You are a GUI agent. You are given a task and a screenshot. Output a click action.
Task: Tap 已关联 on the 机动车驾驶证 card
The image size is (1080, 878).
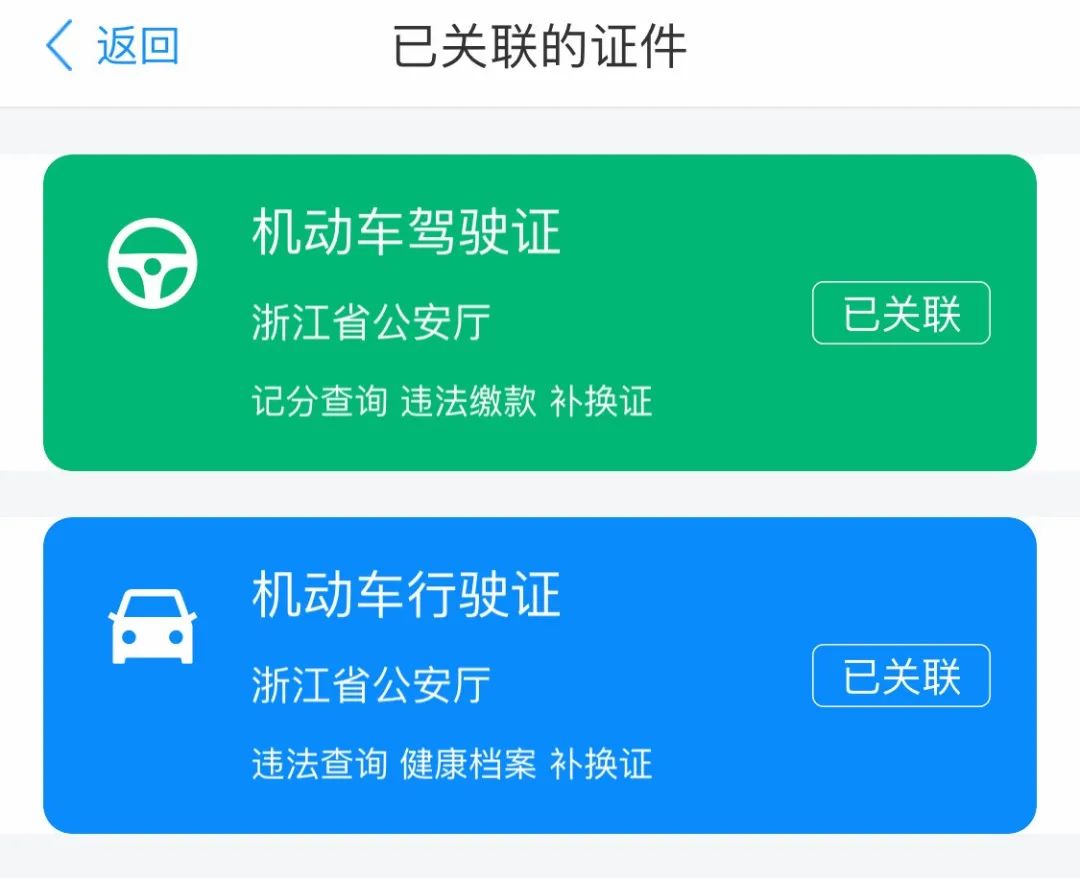tap(900, 314)
